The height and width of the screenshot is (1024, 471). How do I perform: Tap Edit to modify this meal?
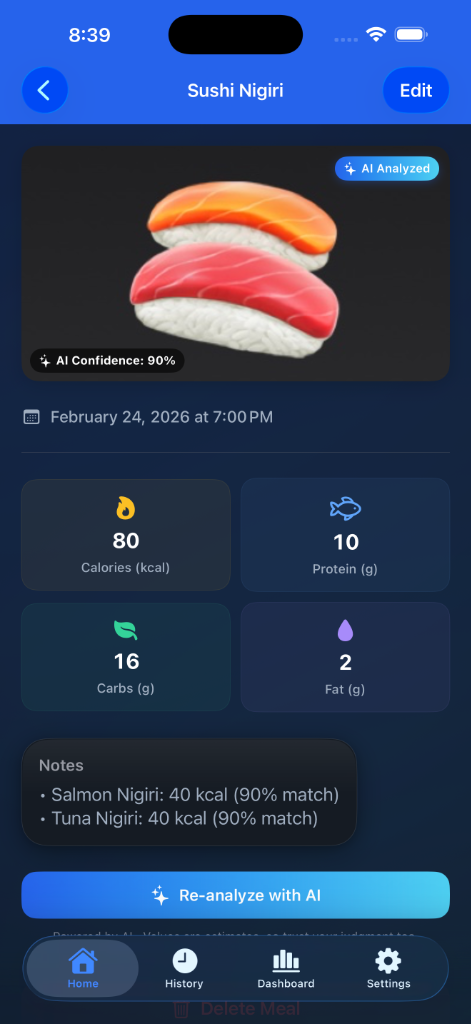[416, 90]
